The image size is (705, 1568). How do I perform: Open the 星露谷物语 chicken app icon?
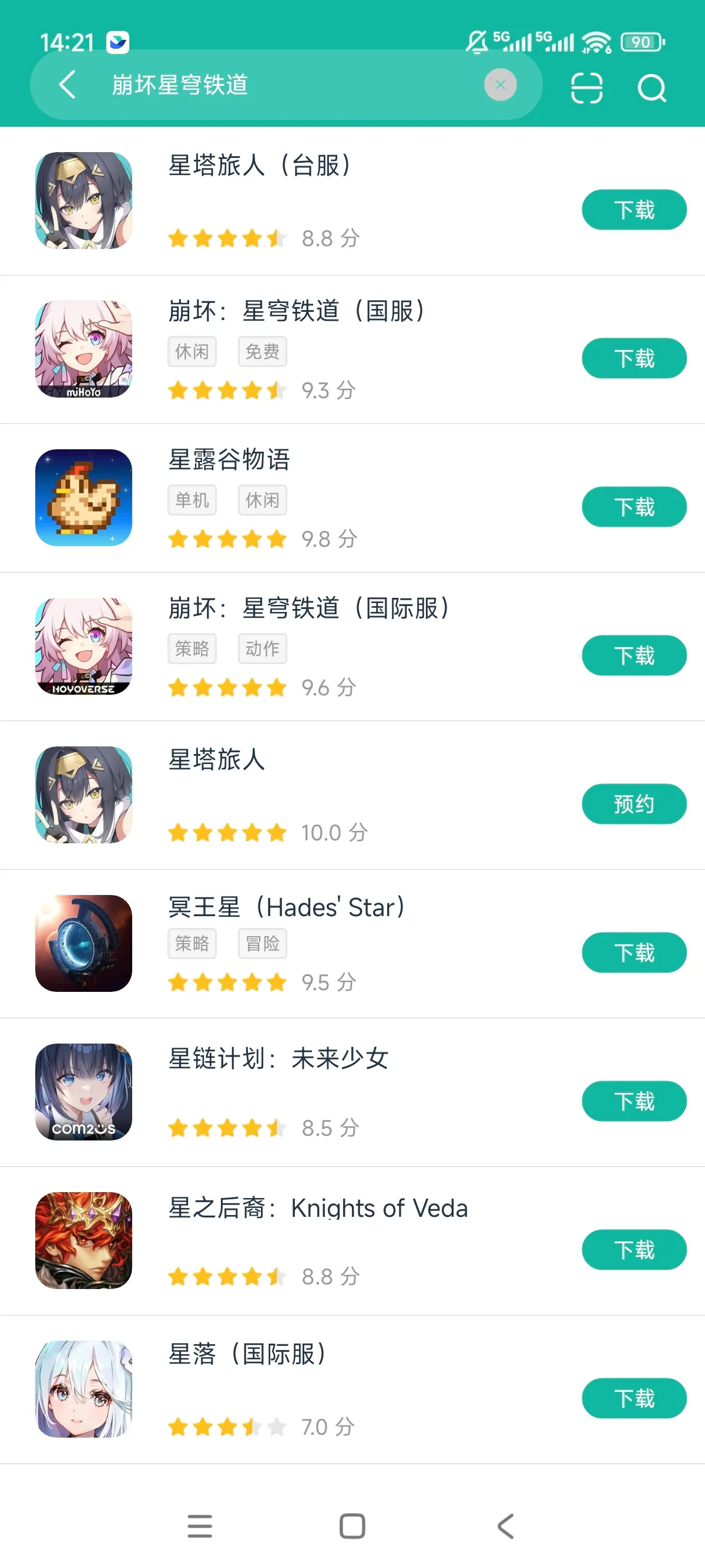pos(83,498)
